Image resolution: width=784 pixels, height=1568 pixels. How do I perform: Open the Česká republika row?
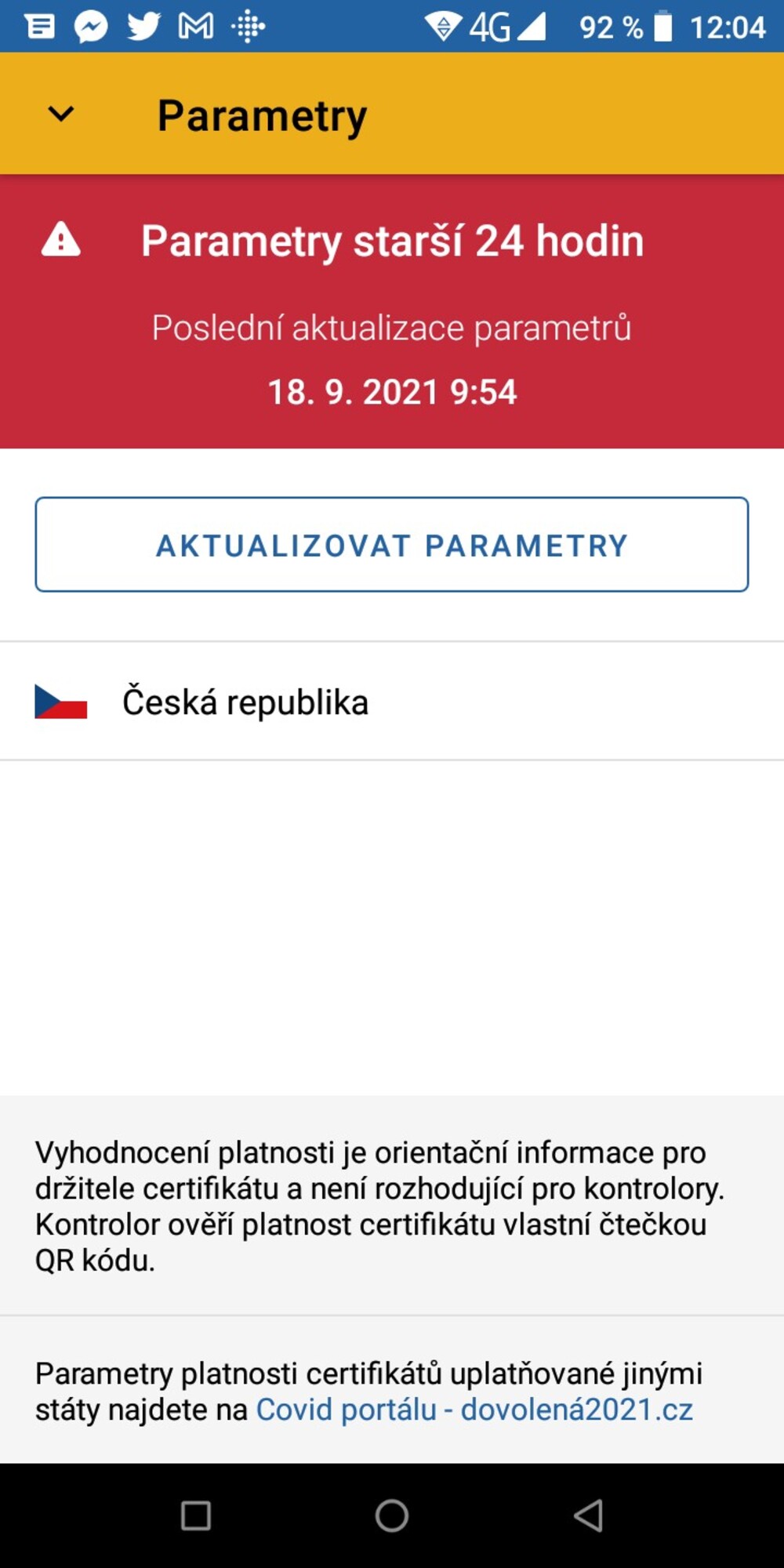pyautogui.click(x=392, y=701)
